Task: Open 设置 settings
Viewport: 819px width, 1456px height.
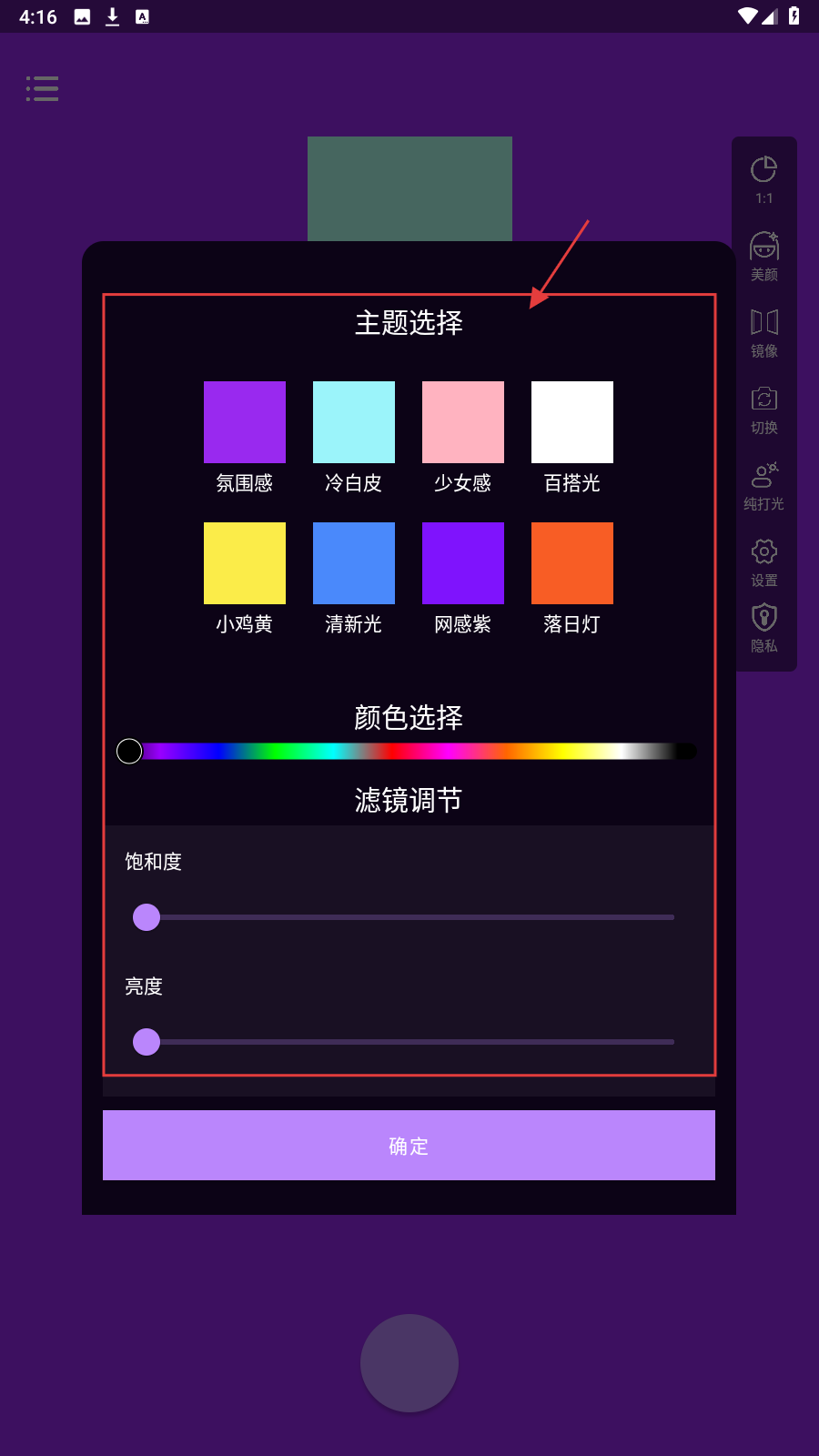Action: (763, 561)
